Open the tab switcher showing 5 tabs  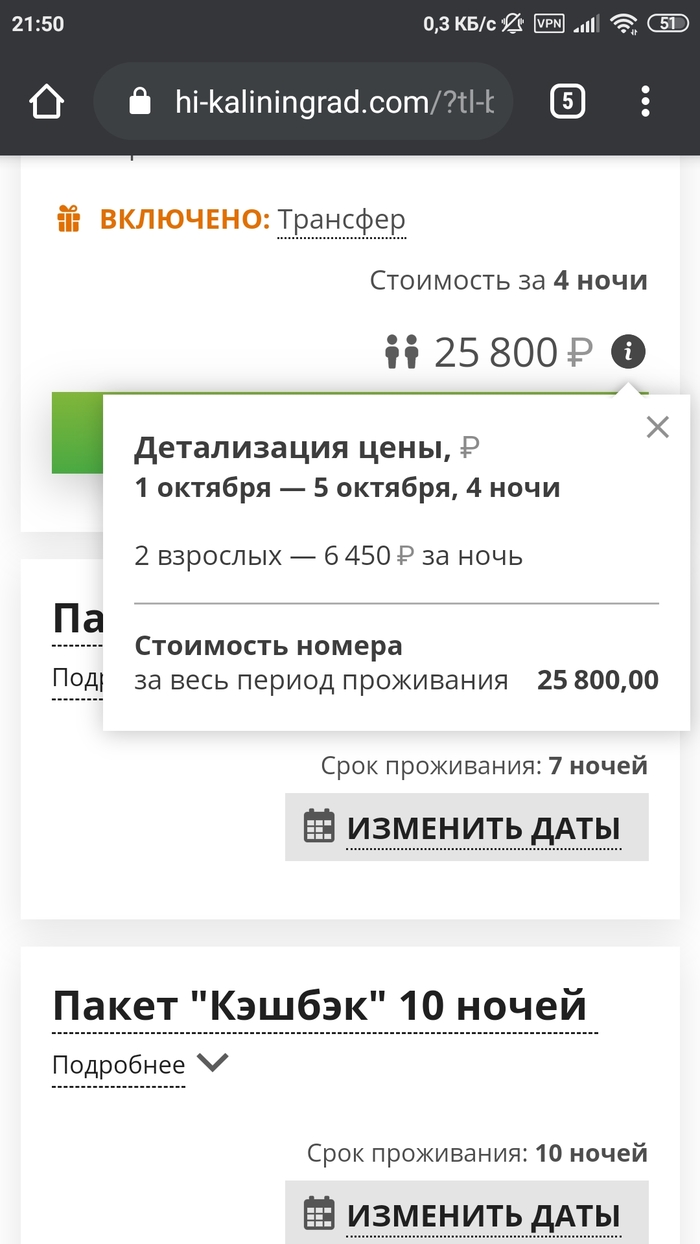tap(567, 101)
